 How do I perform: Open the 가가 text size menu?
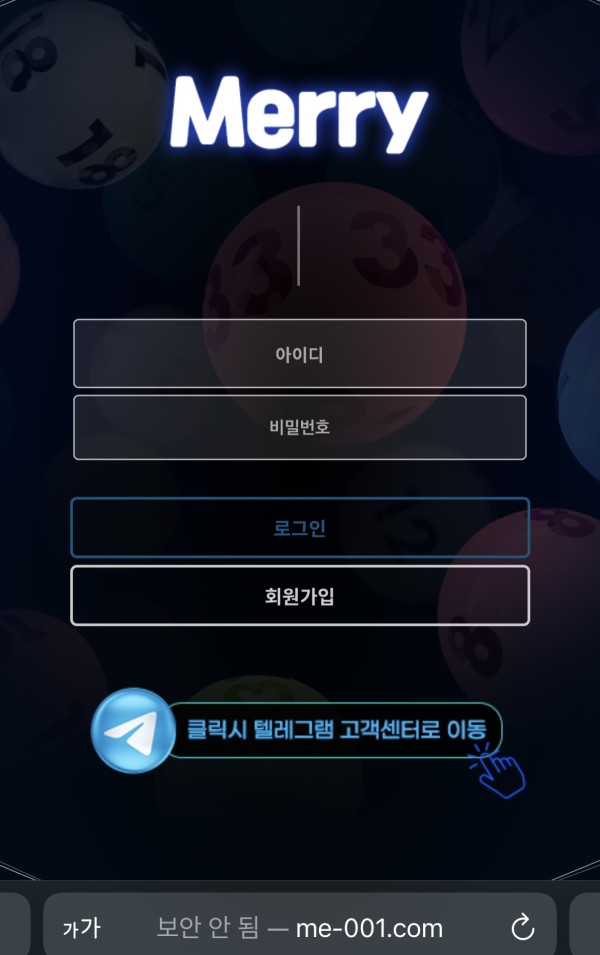[x=82, y=928]
